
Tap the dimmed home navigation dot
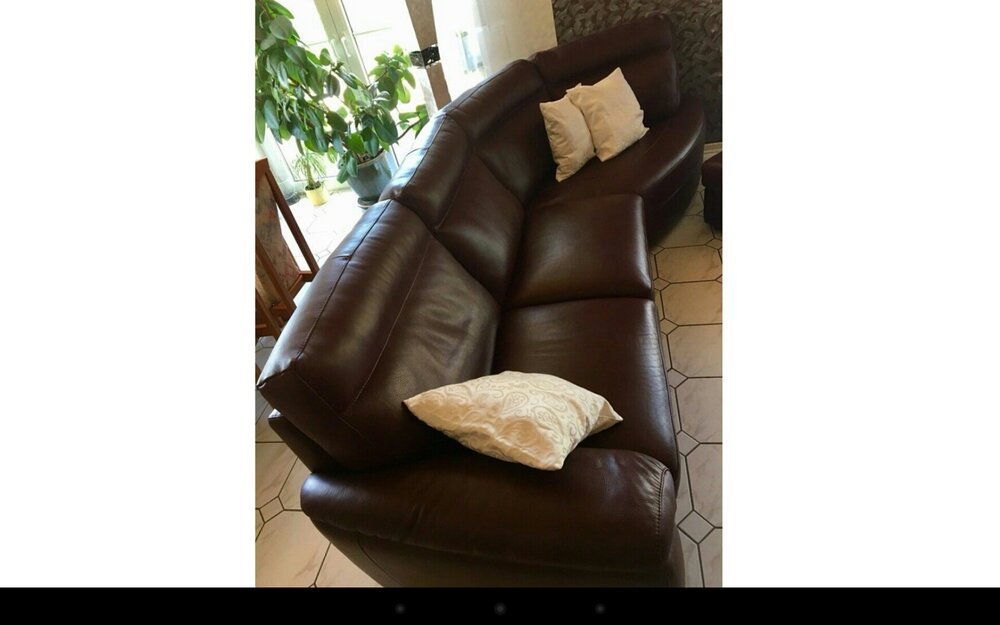[x=499, y=608]
